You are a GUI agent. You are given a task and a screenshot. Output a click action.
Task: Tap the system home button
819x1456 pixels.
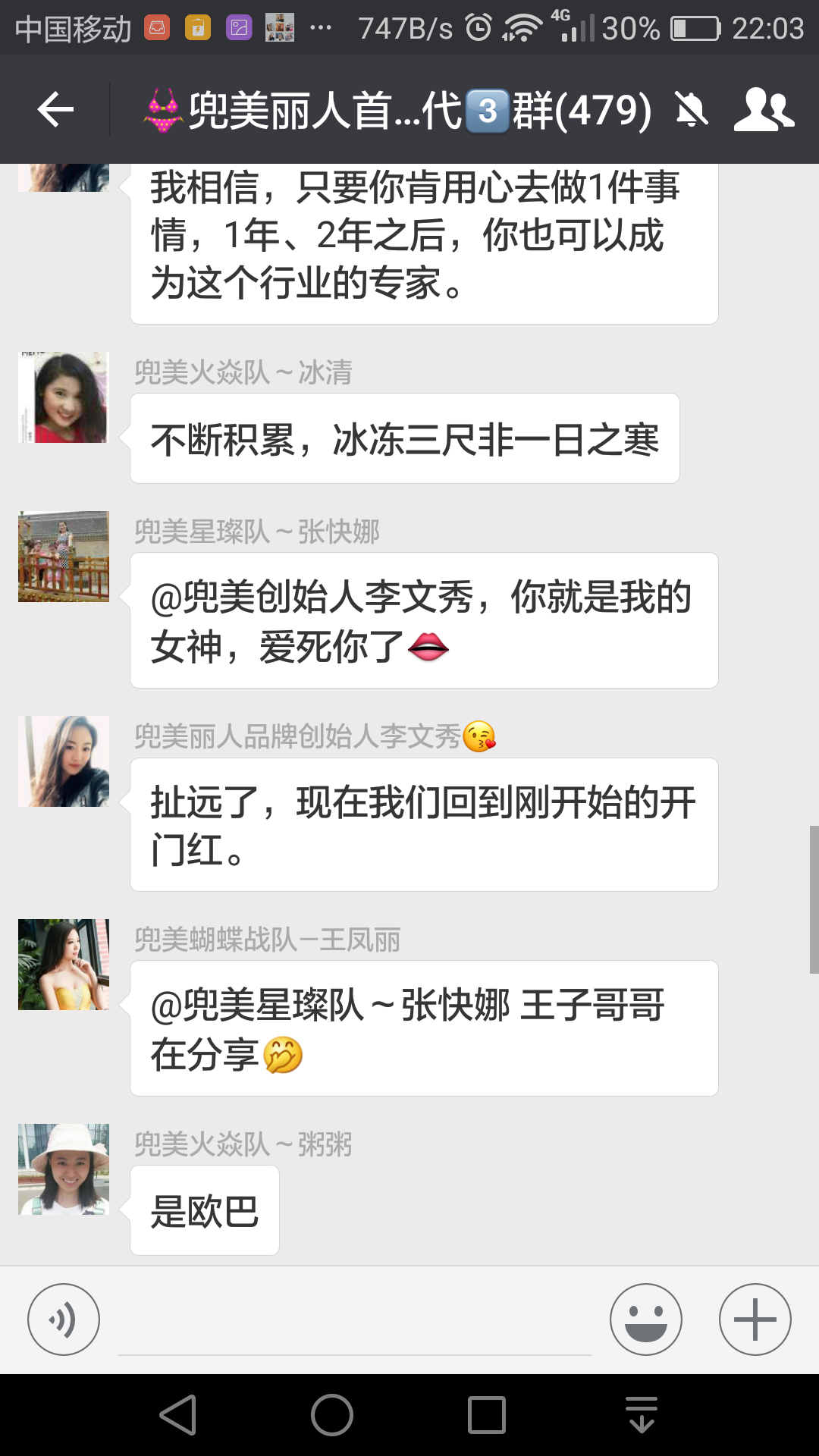pyautogui.click(x=332, y=1415)
